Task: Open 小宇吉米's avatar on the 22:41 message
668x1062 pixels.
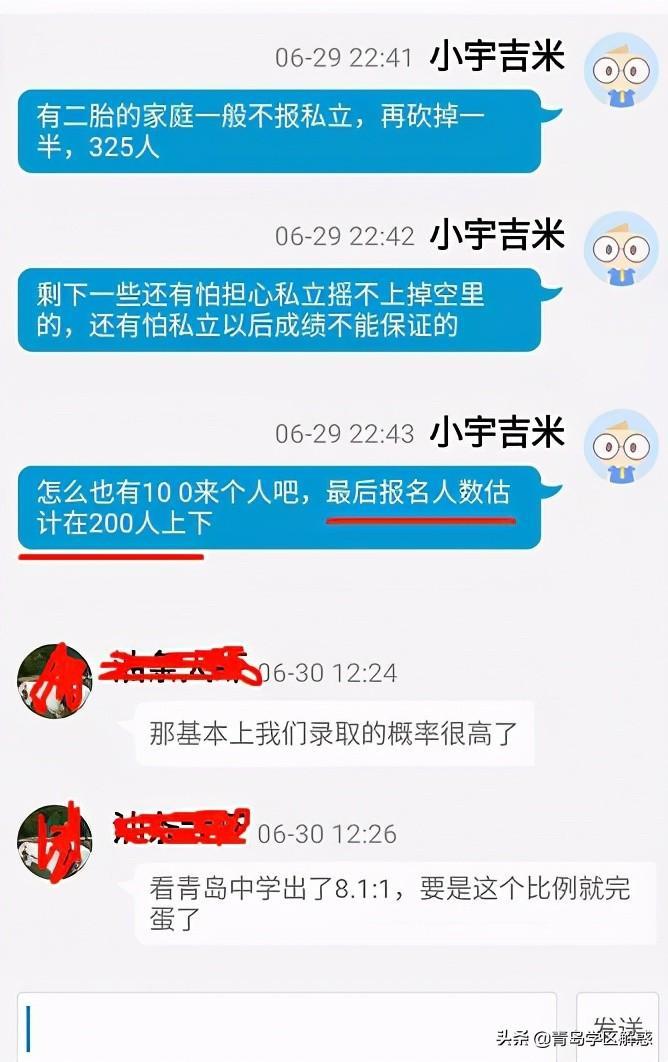Action: [621, 68]
